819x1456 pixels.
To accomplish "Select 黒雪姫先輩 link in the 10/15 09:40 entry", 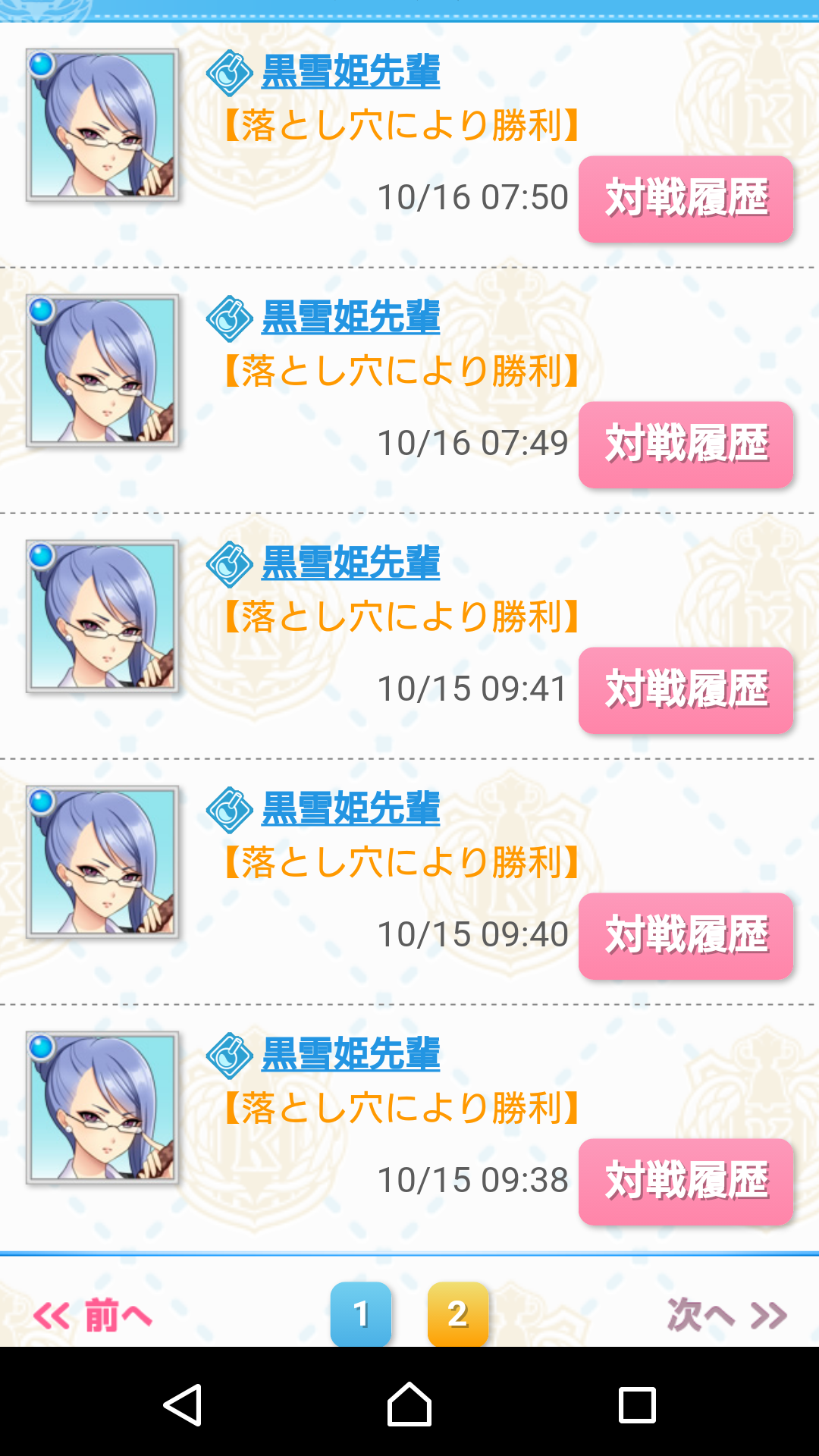I will pyautogui.click(x=350, y=810).
